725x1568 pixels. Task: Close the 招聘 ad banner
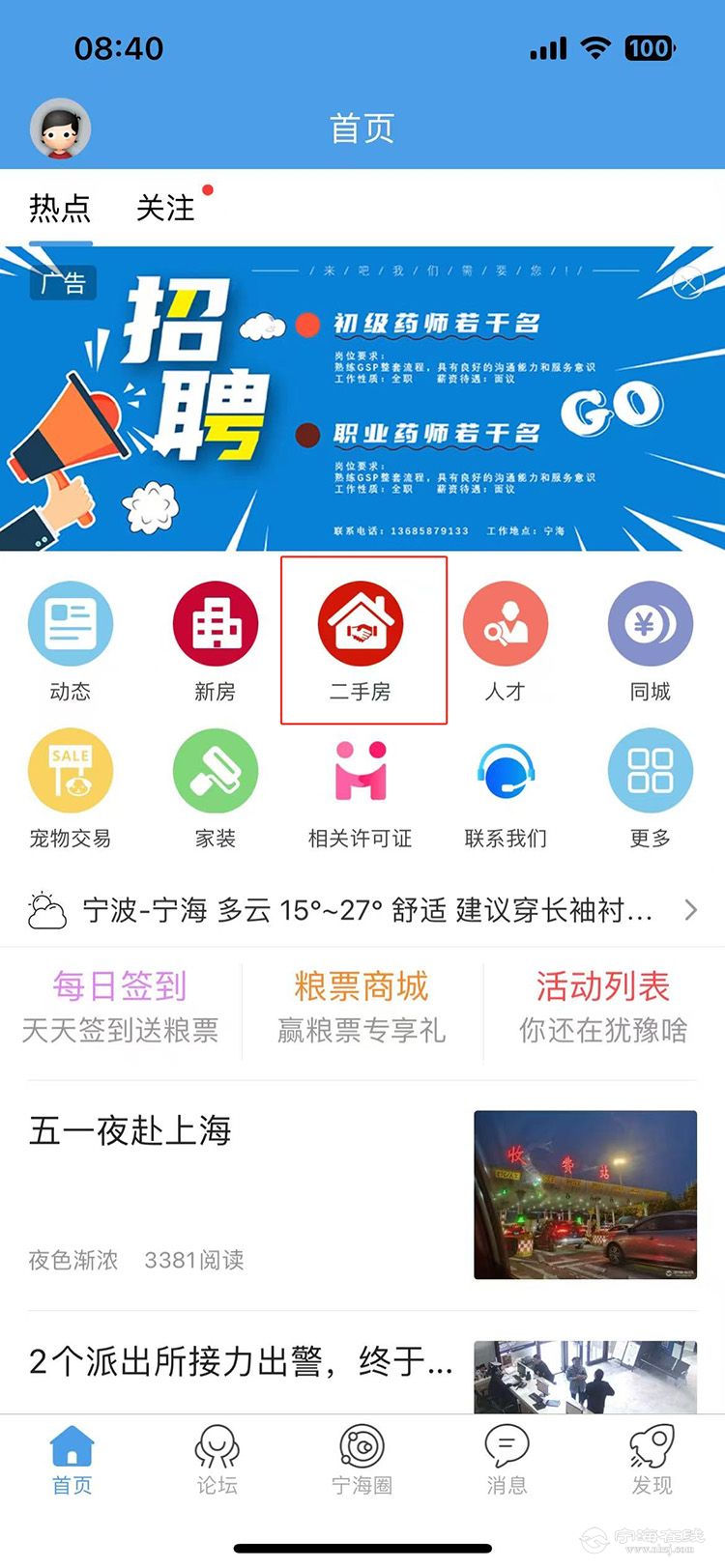point(688,283)
